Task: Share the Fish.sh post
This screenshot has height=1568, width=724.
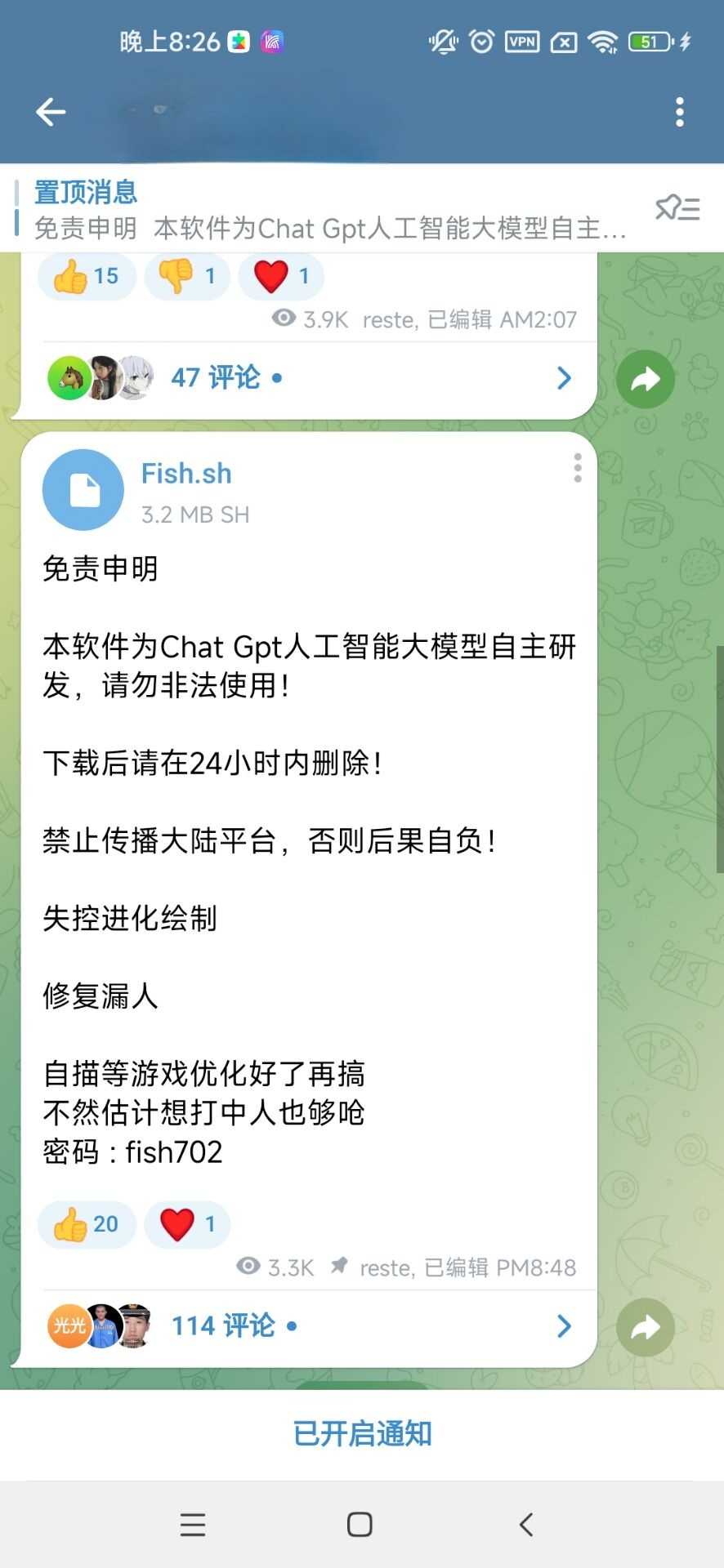Action: click(645, 1327)
